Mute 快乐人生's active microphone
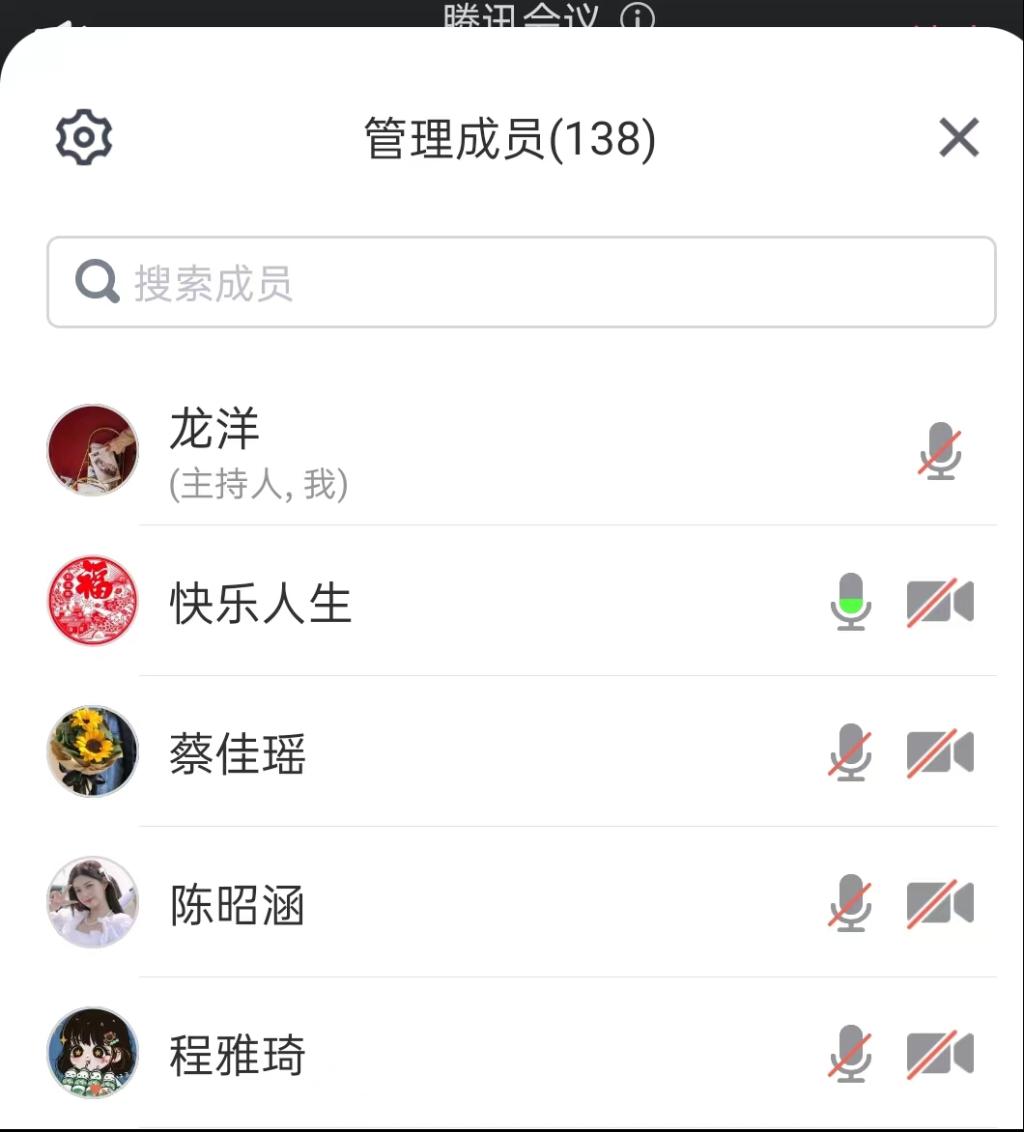 pos(851,602)
